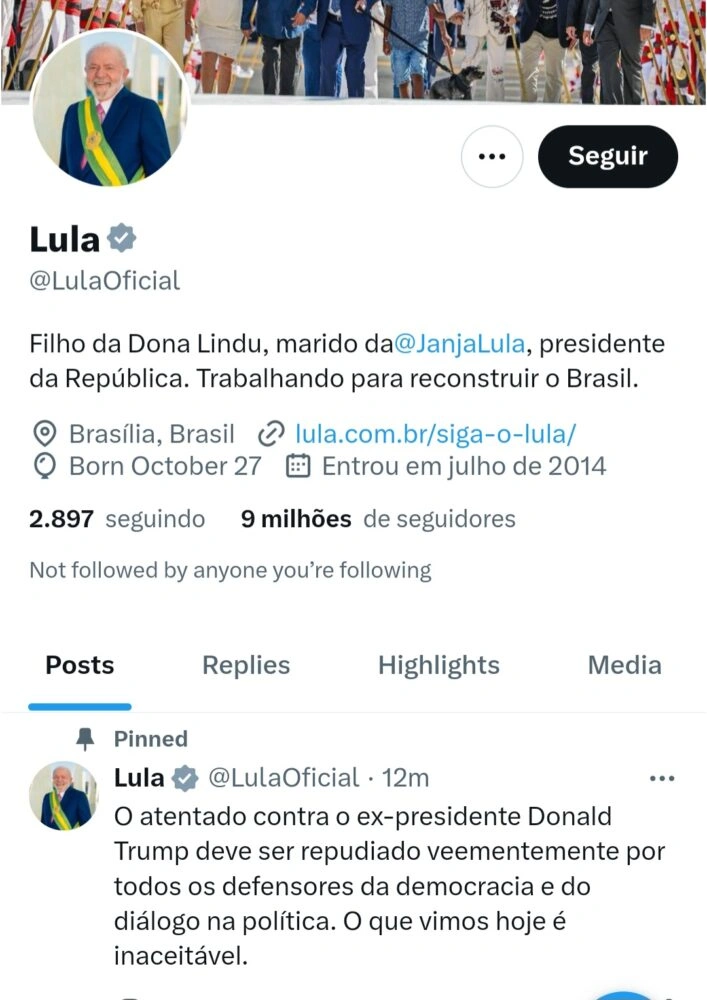Open the pinned post about Donald Trump
Screen dimensions: 707x1000
point(388,886)
